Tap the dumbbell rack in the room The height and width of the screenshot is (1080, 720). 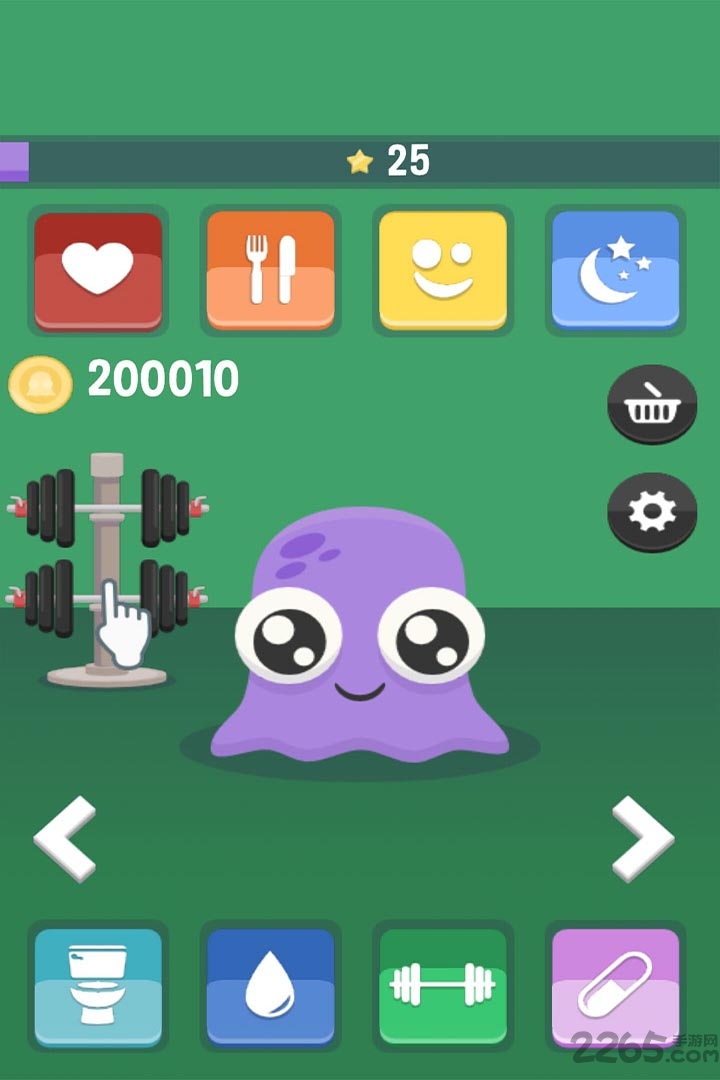[107, 570]
